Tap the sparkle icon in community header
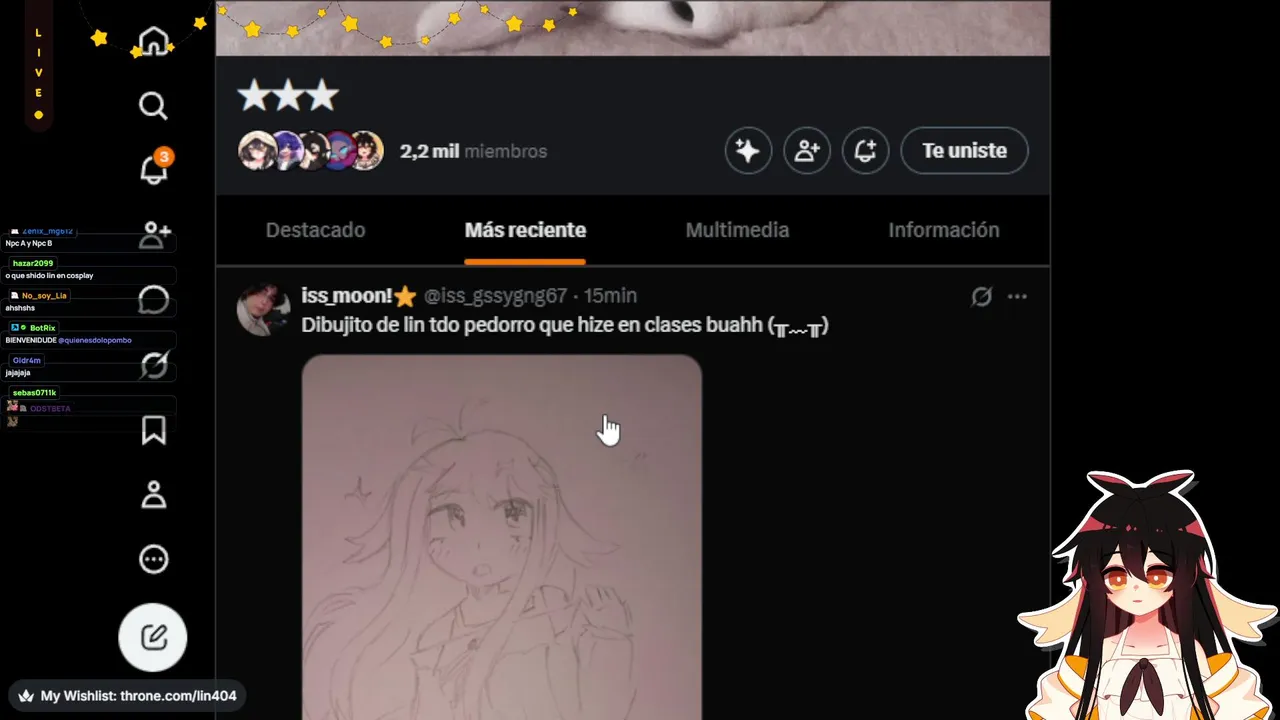 point(748,151)
